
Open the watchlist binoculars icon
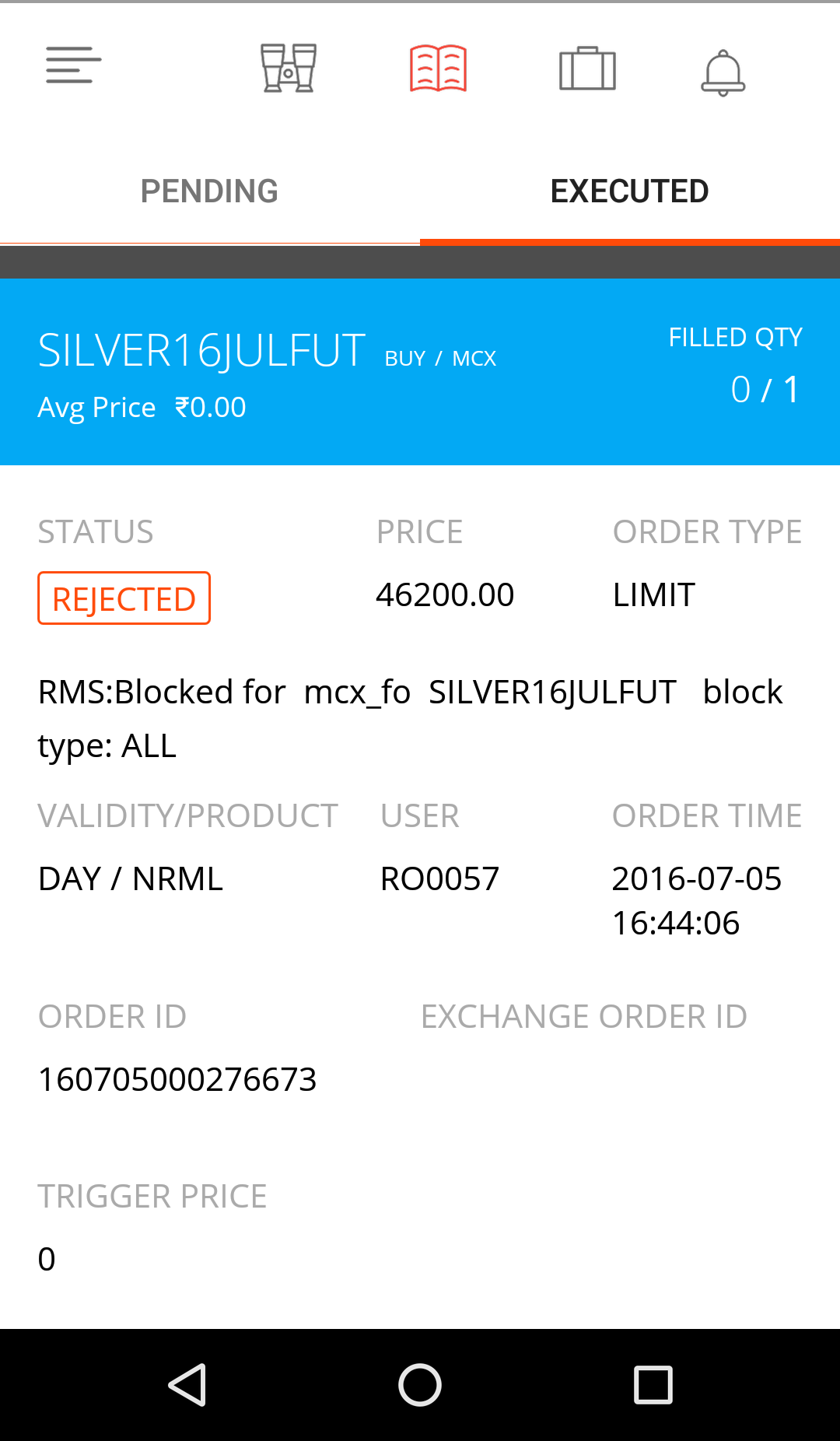point(288,68)
